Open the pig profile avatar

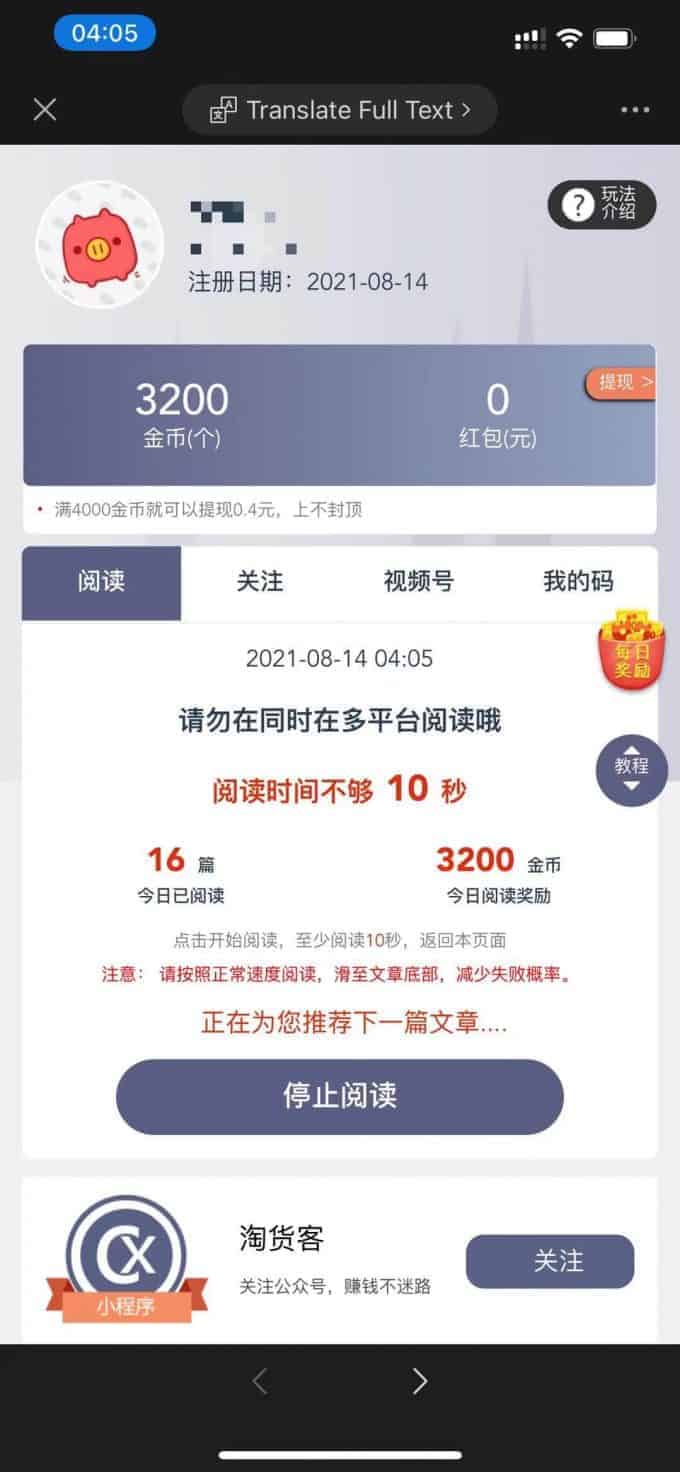click(x=100, y=245)
